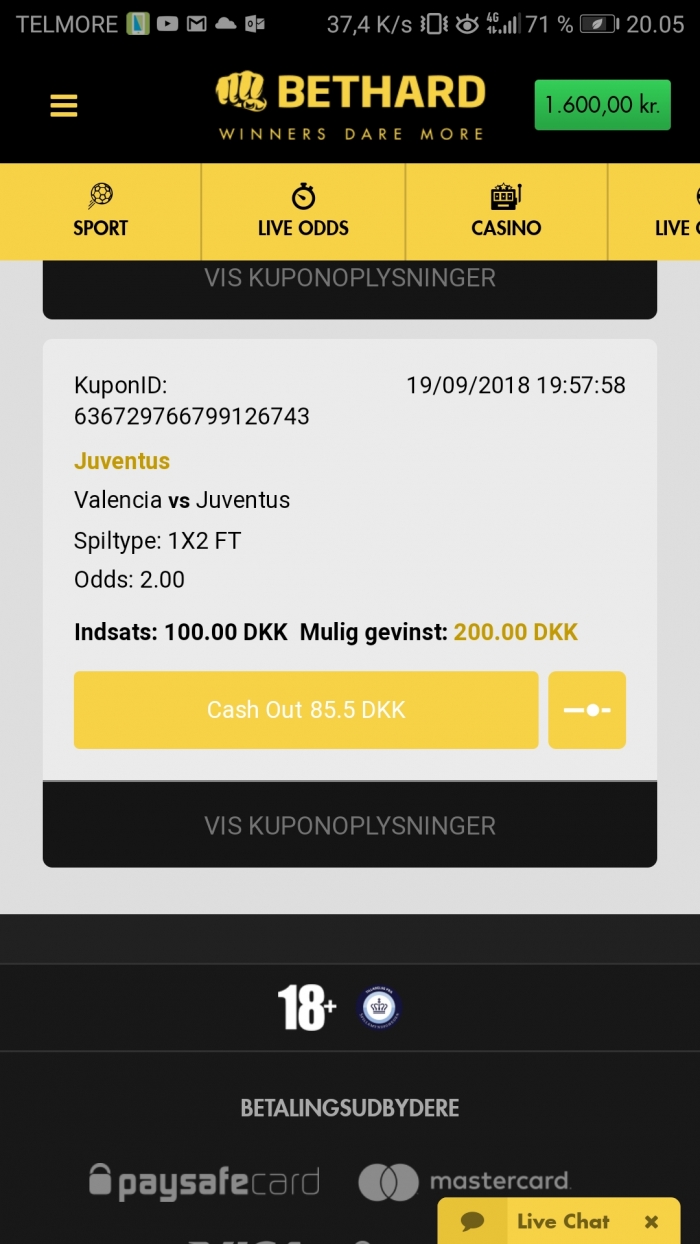Tap the 1.600,00 kr. balance button
Viewport: 700px width, 1244px height.
click(x=602, y=105)
